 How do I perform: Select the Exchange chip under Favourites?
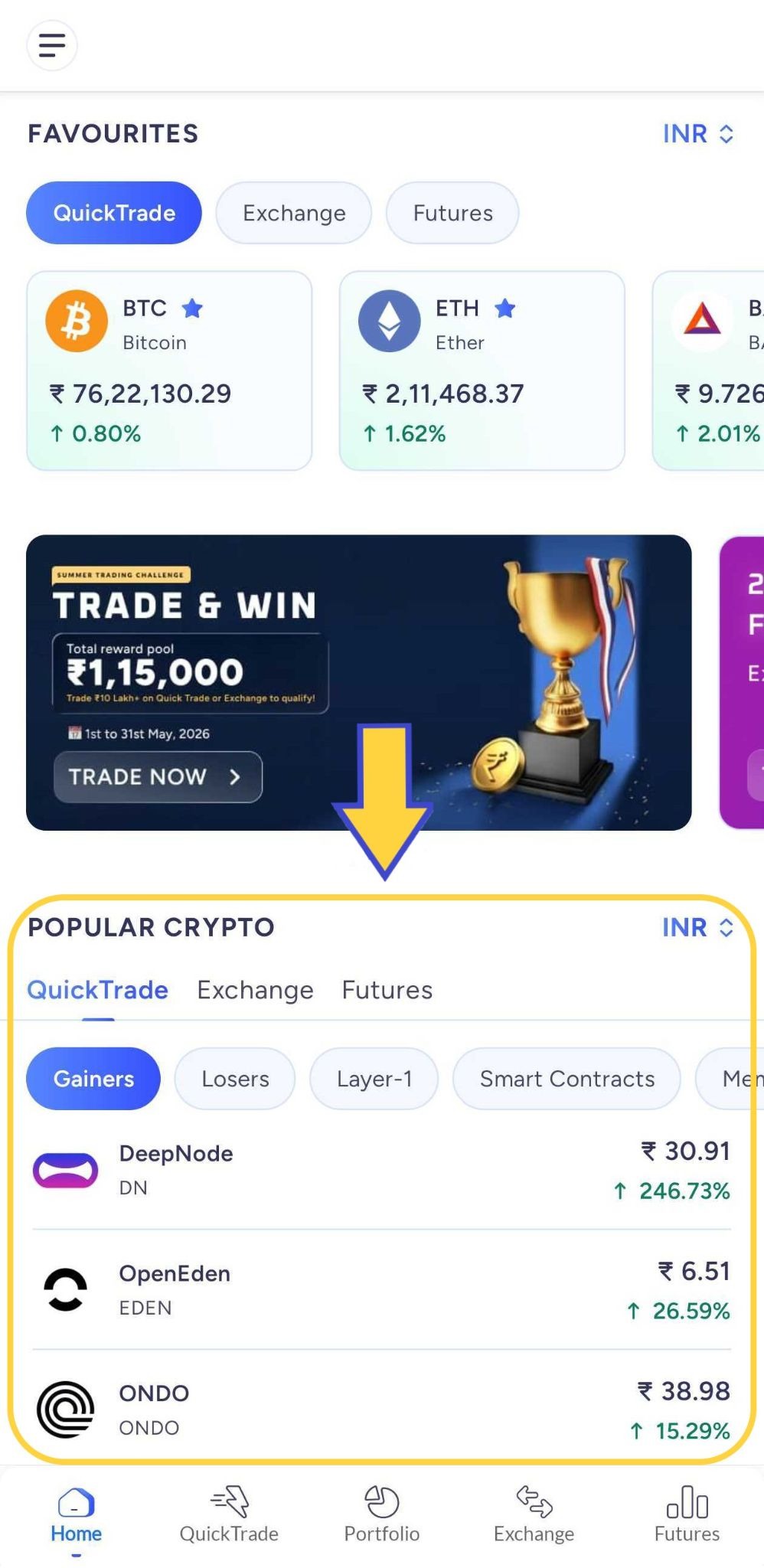click(x=294, y=213)
